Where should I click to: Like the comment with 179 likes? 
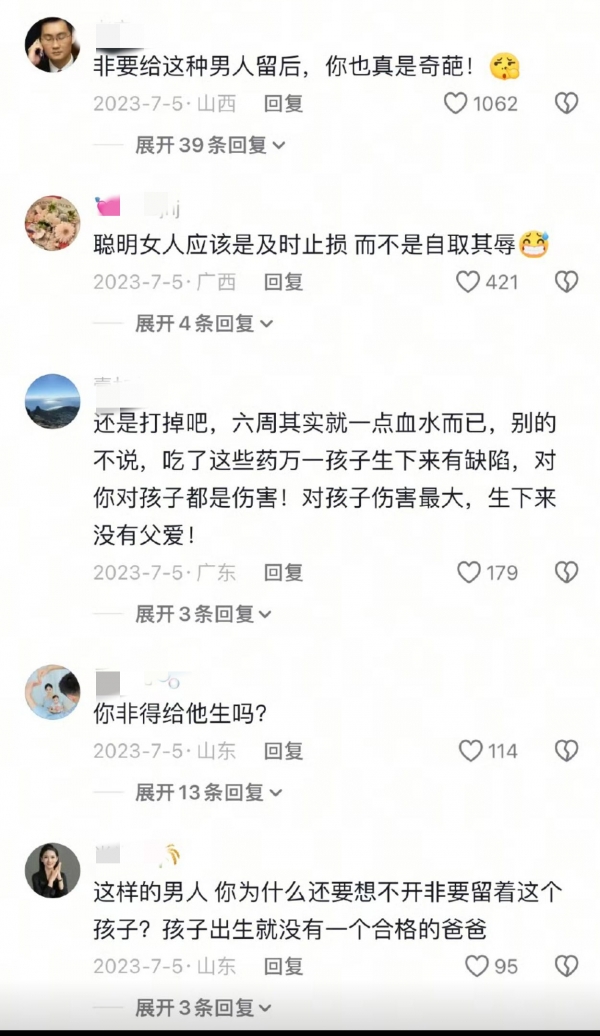coord(468,572)
